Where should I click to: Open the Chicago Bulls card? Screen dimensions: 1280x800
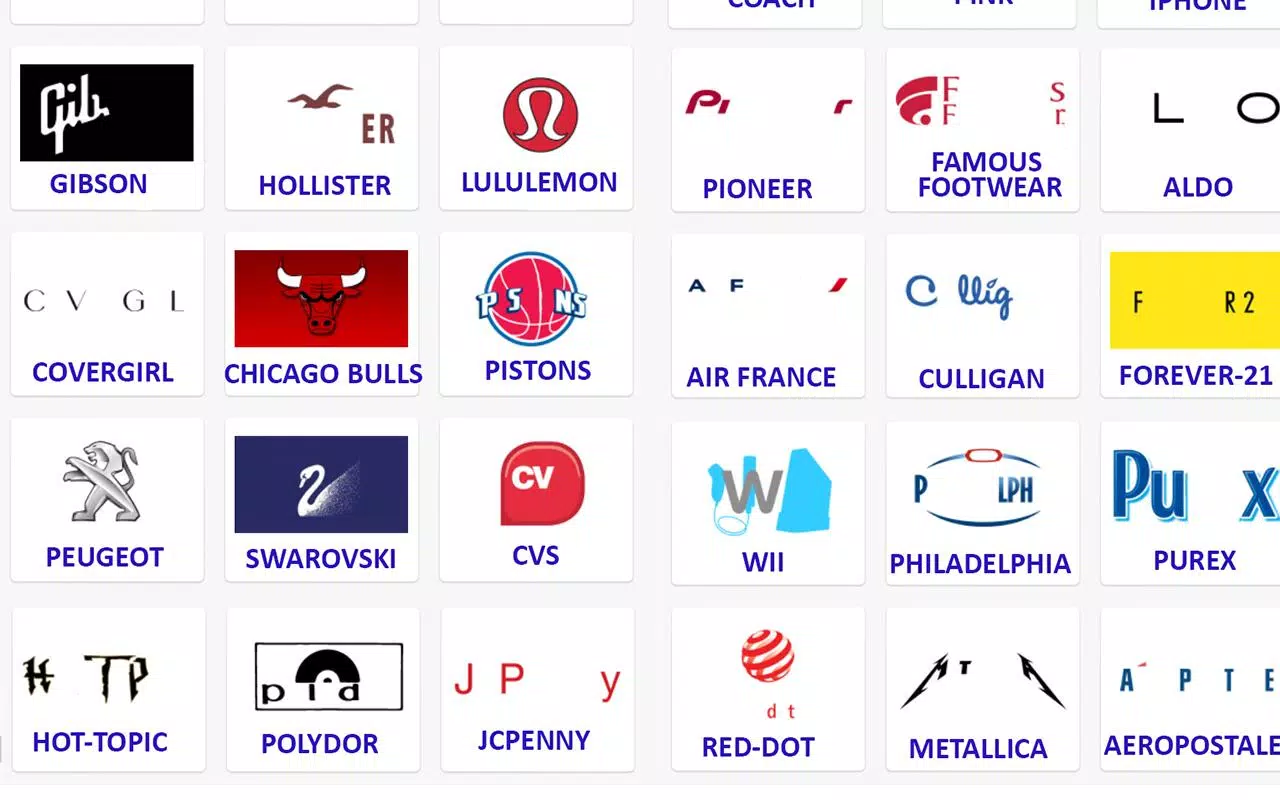pyautogui.click(x=322, y=314)
